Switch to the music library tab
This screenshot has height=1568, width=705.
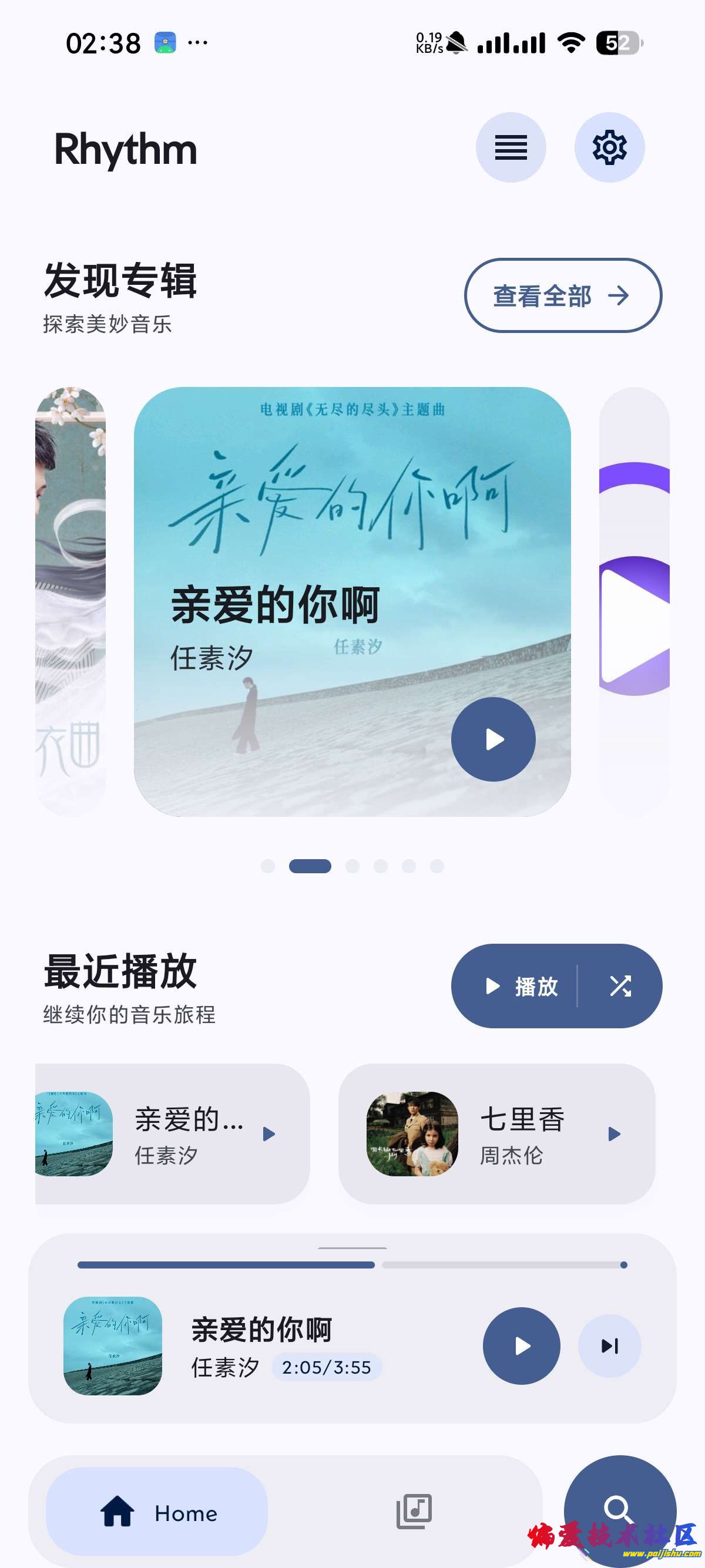pos(414,1511)
